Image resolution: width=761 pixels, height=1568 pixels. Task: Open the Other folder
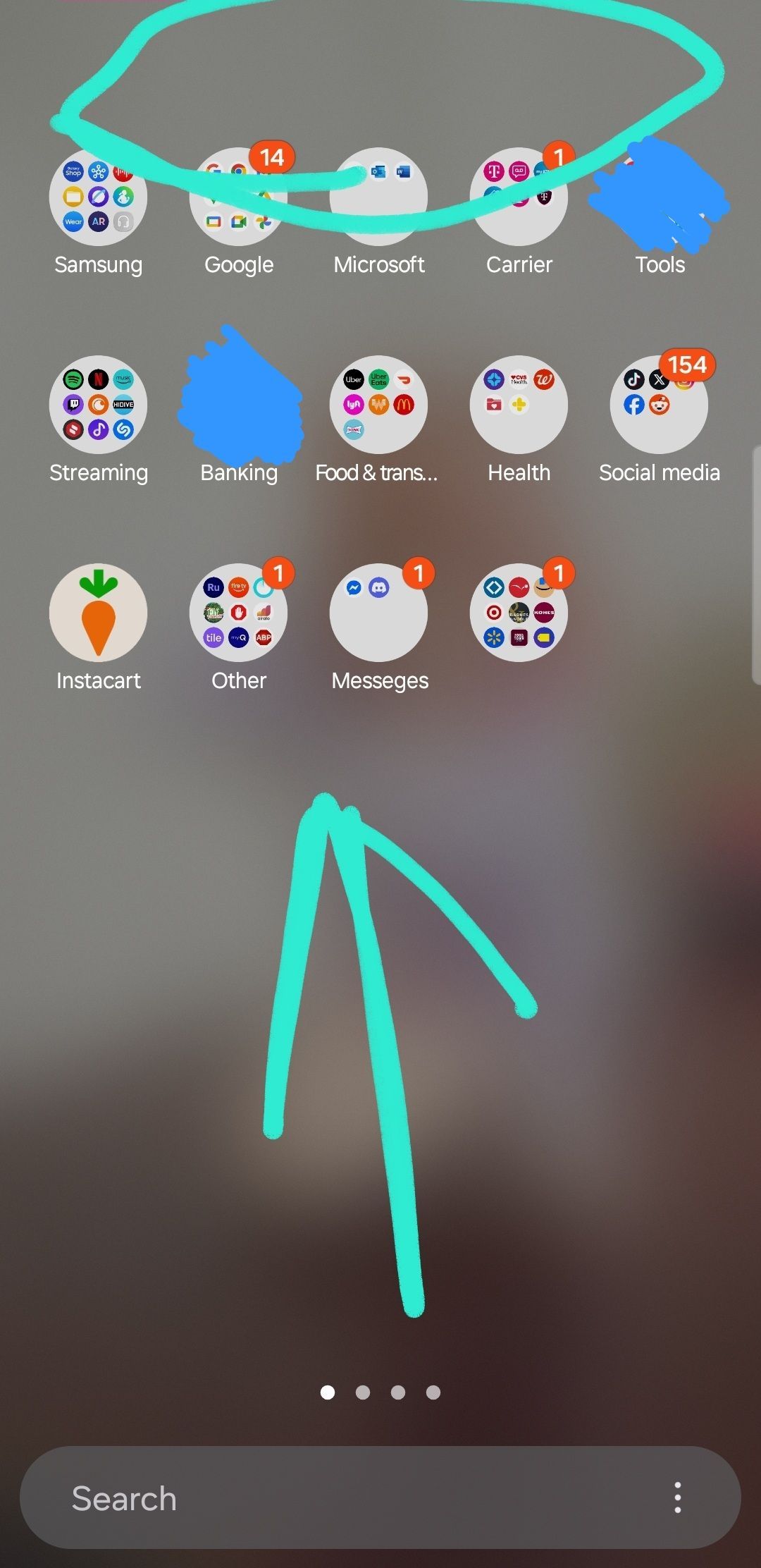pyautogui.click(x=238, y=613)
